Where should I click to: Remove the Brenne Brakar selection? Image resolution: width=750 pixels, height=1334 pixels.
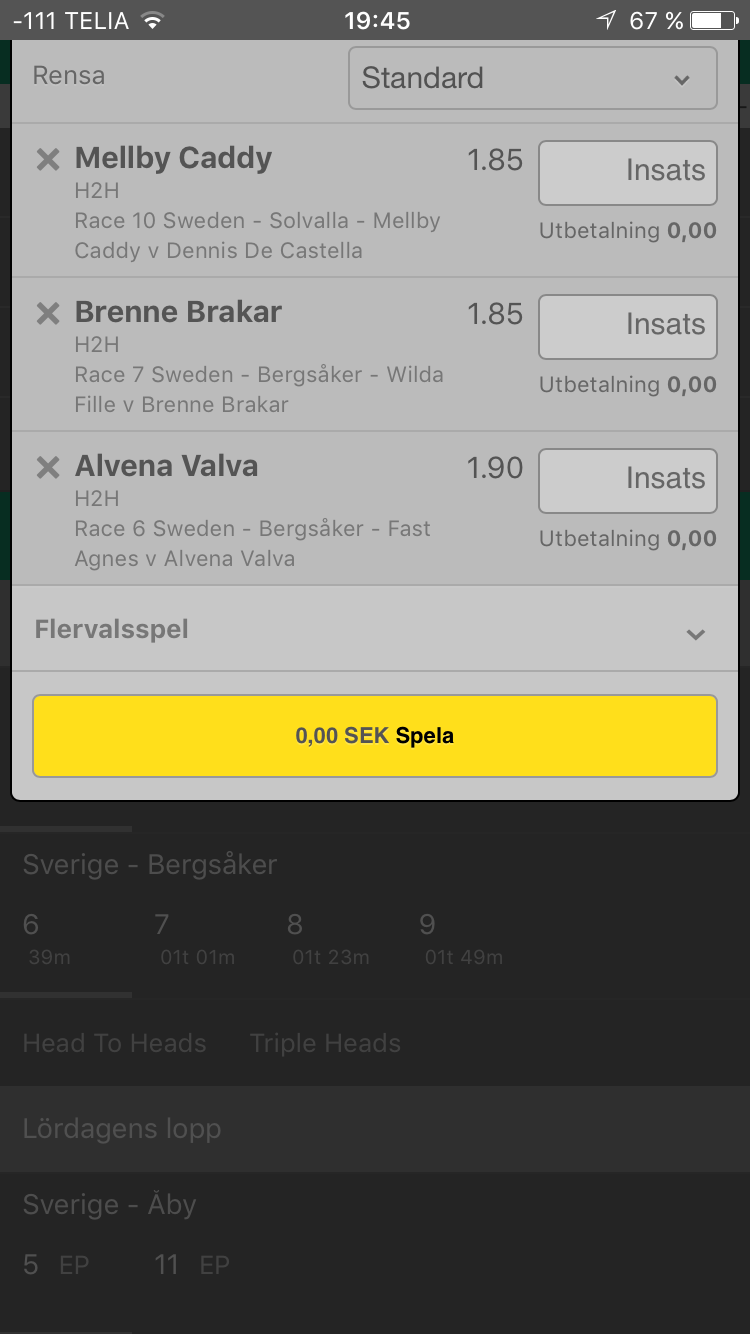48,313
